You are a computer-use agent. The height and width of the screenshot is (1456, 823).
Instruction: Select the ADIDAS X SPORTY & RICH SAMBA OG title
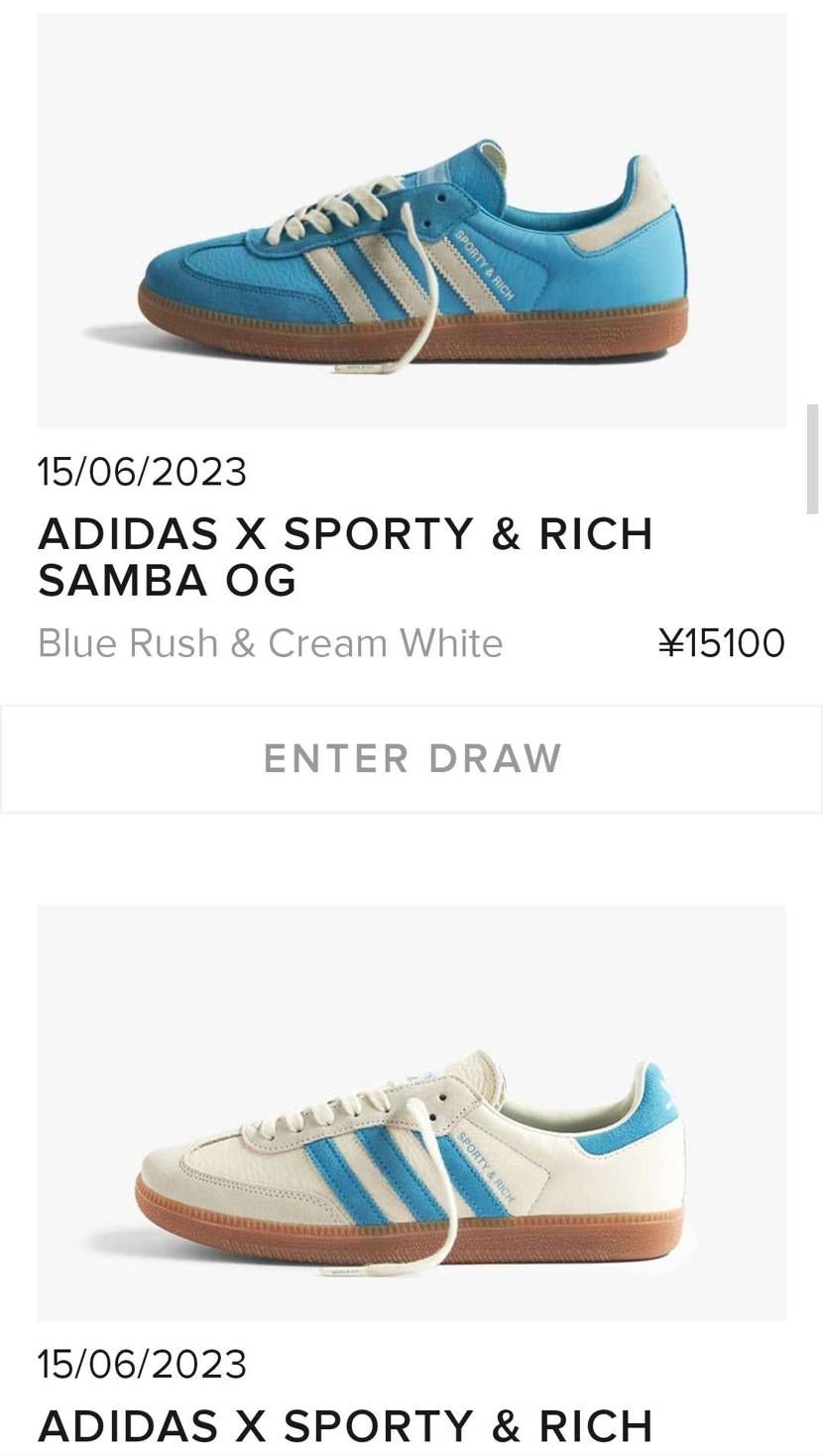345,555
